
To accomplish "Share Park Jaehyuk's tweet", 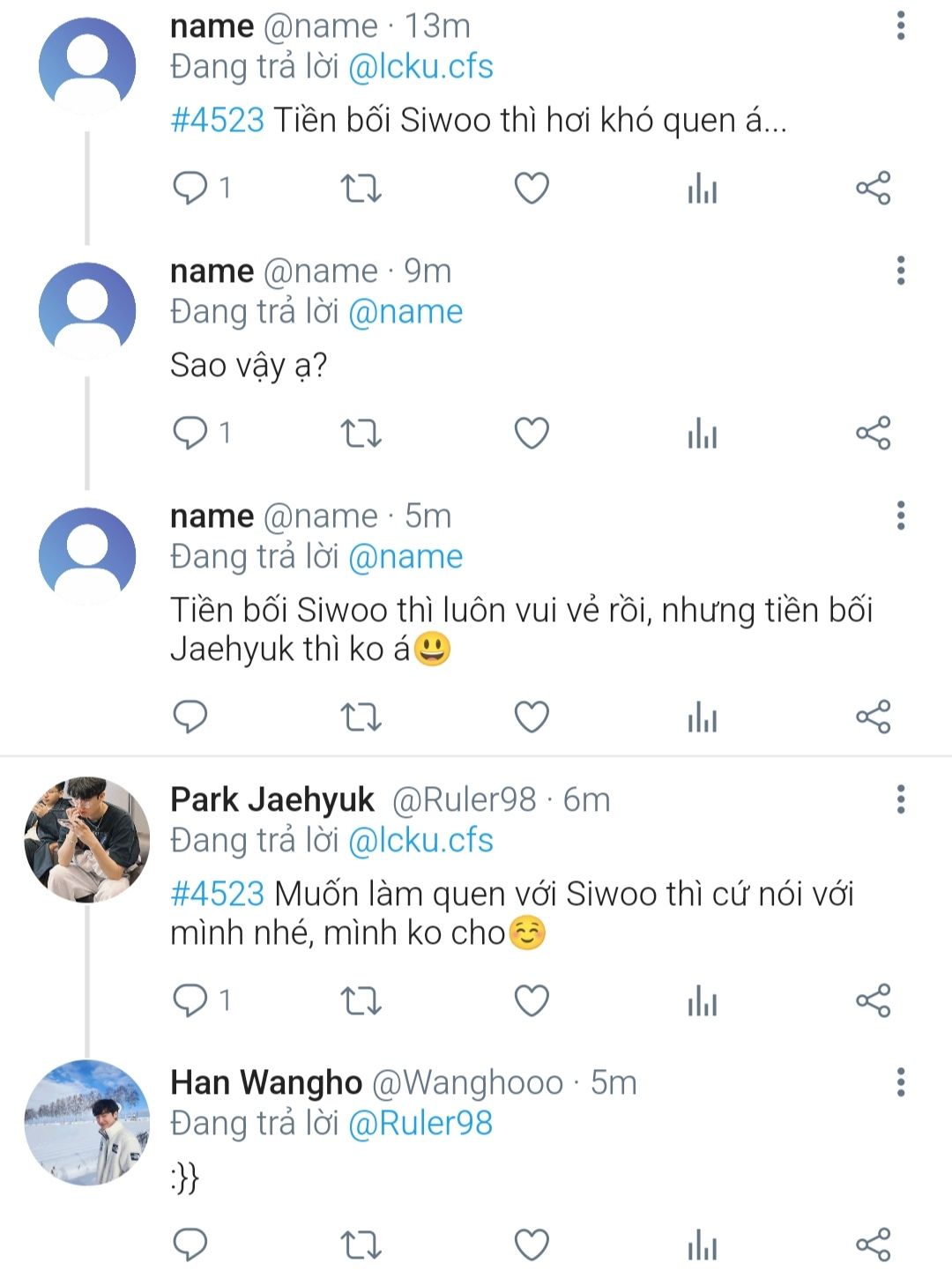I will point(873,1000).
